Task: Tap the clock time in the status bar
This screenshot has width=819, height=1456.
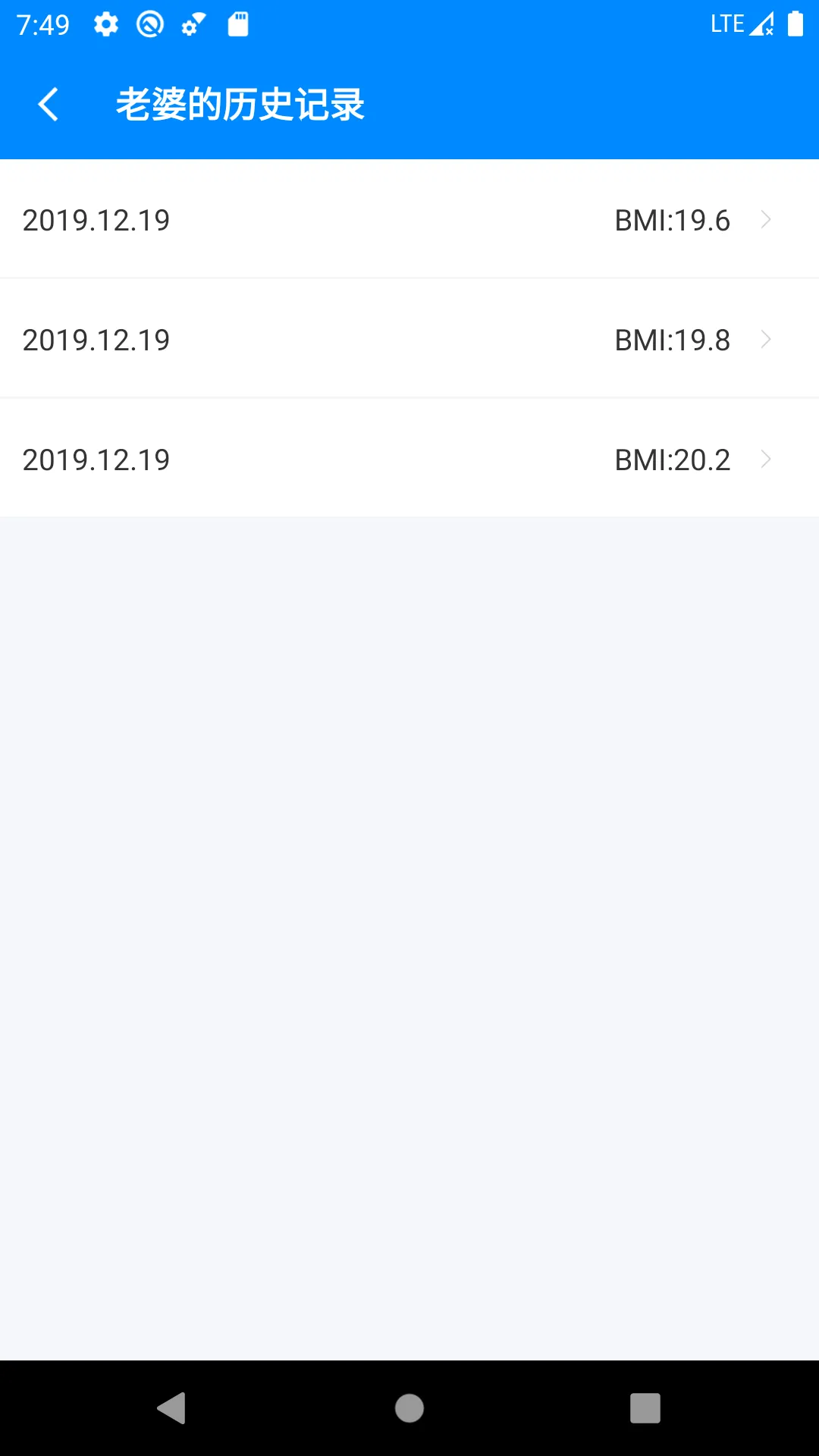Action: 43,24
